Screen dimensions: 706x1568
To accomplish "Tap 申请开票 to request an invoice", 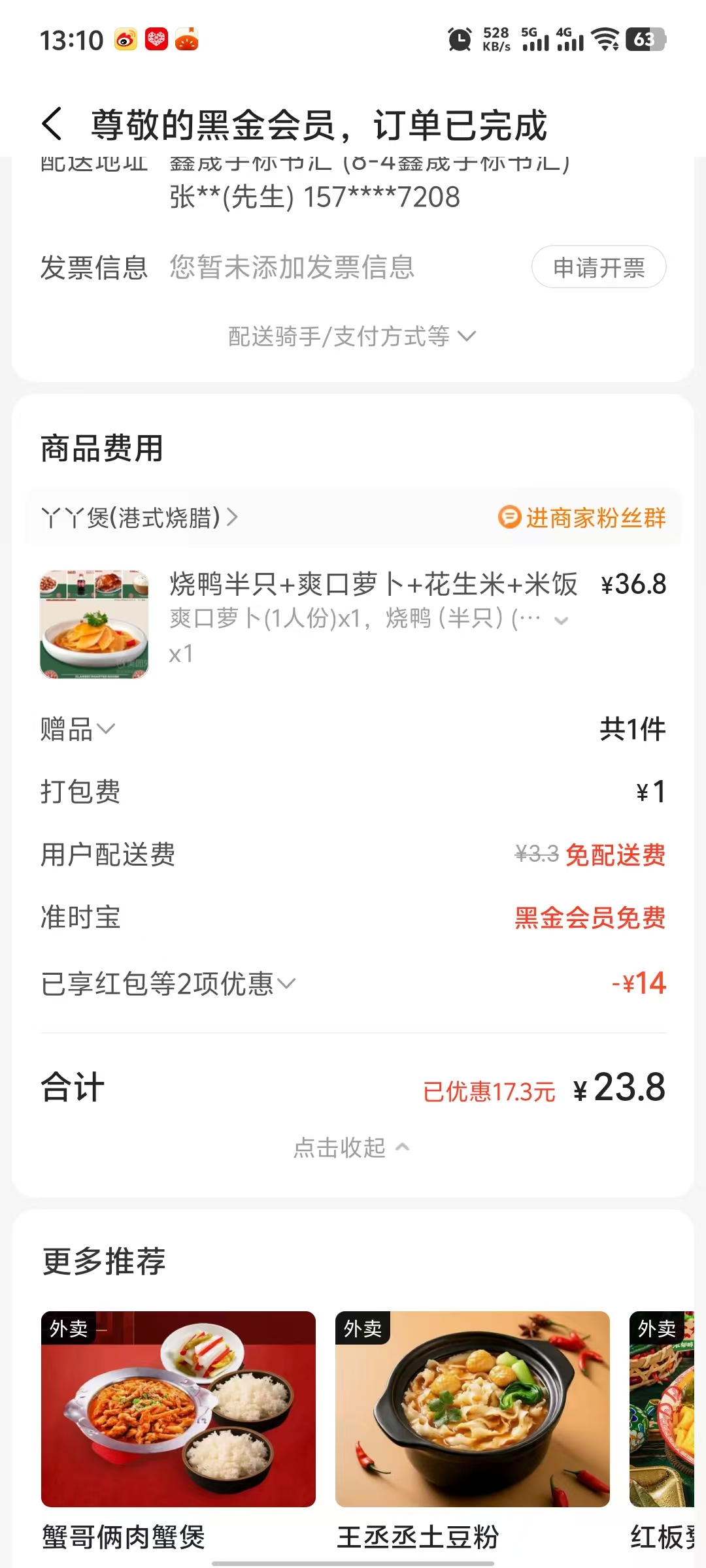I will tap(599, 267).
